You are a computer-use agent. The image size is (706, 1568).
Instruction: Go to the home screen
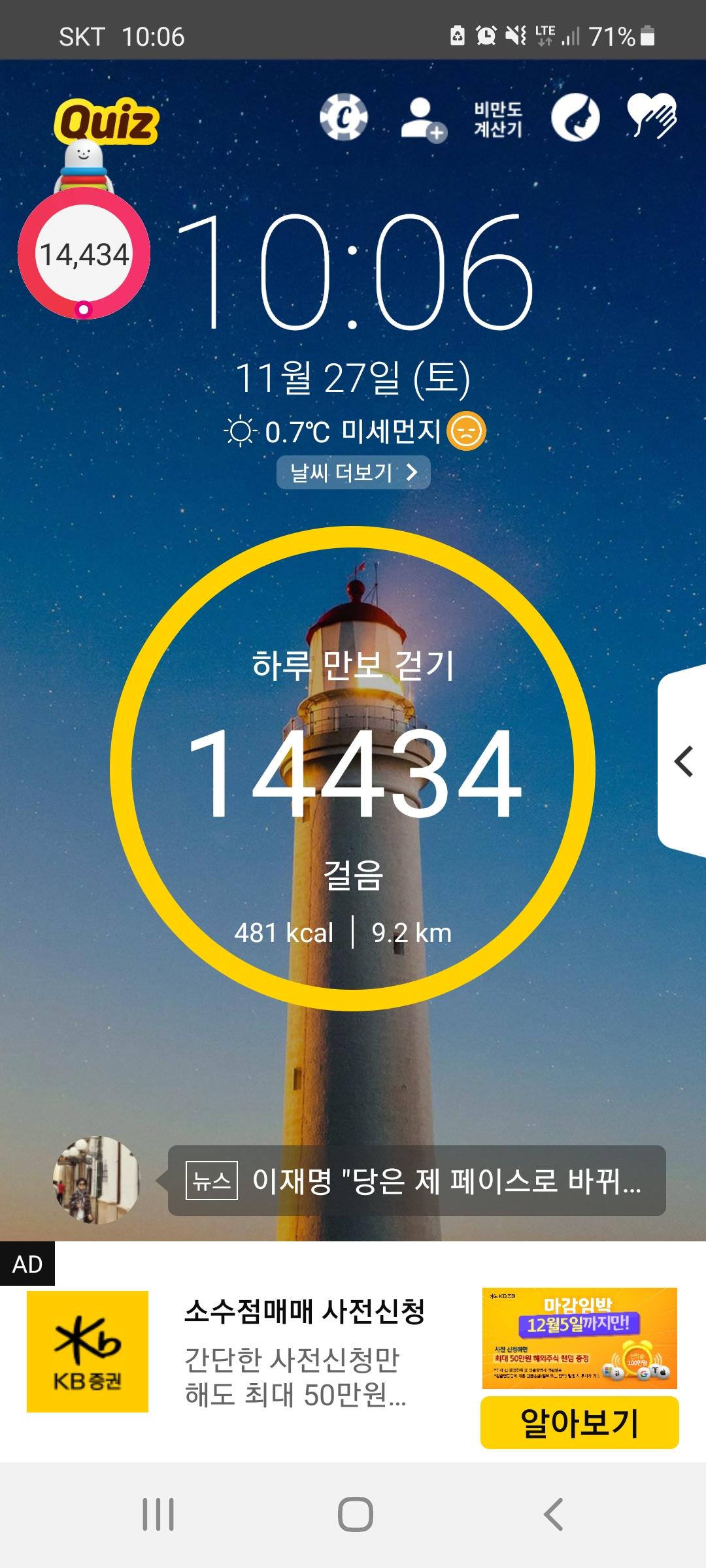[x=355, y=1514]
